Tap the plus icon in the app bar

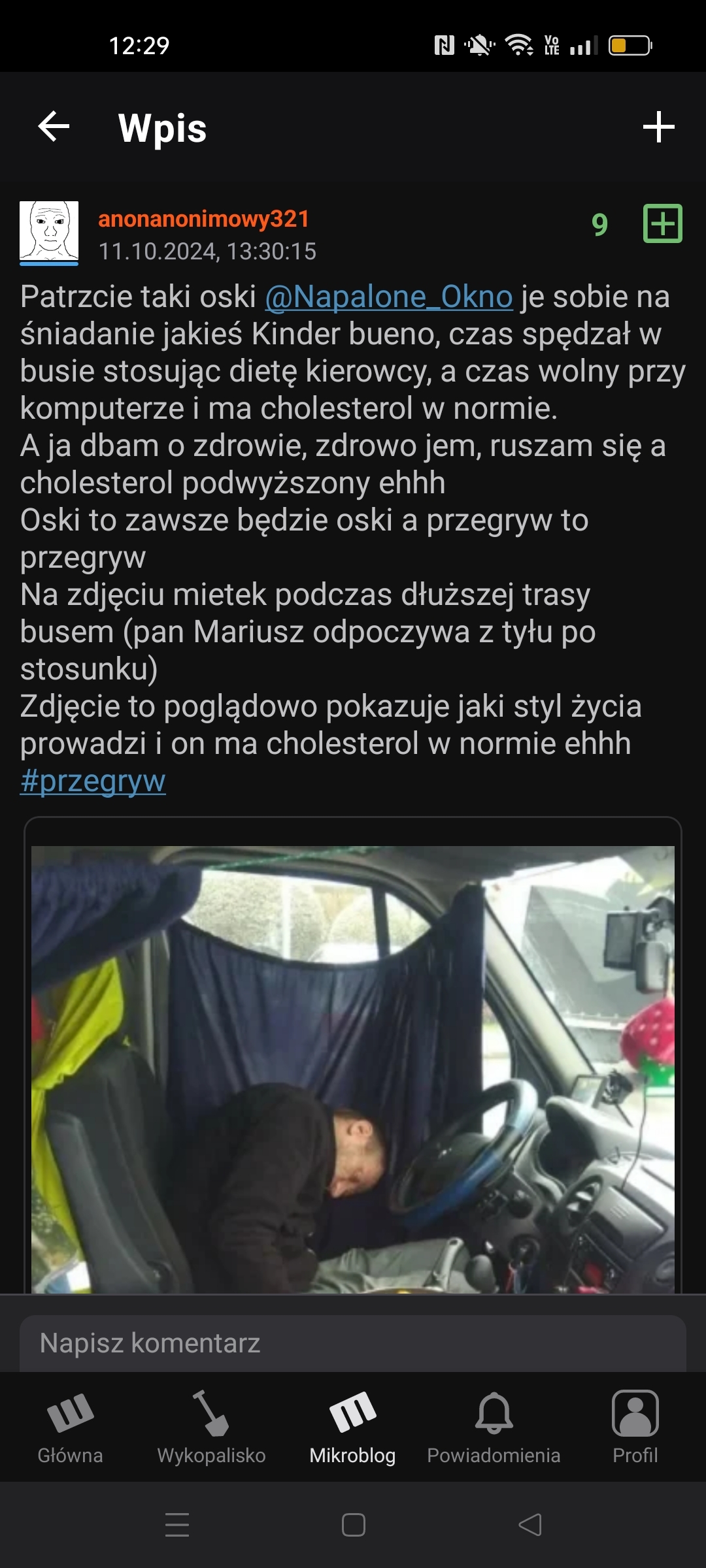pos(658,127)
